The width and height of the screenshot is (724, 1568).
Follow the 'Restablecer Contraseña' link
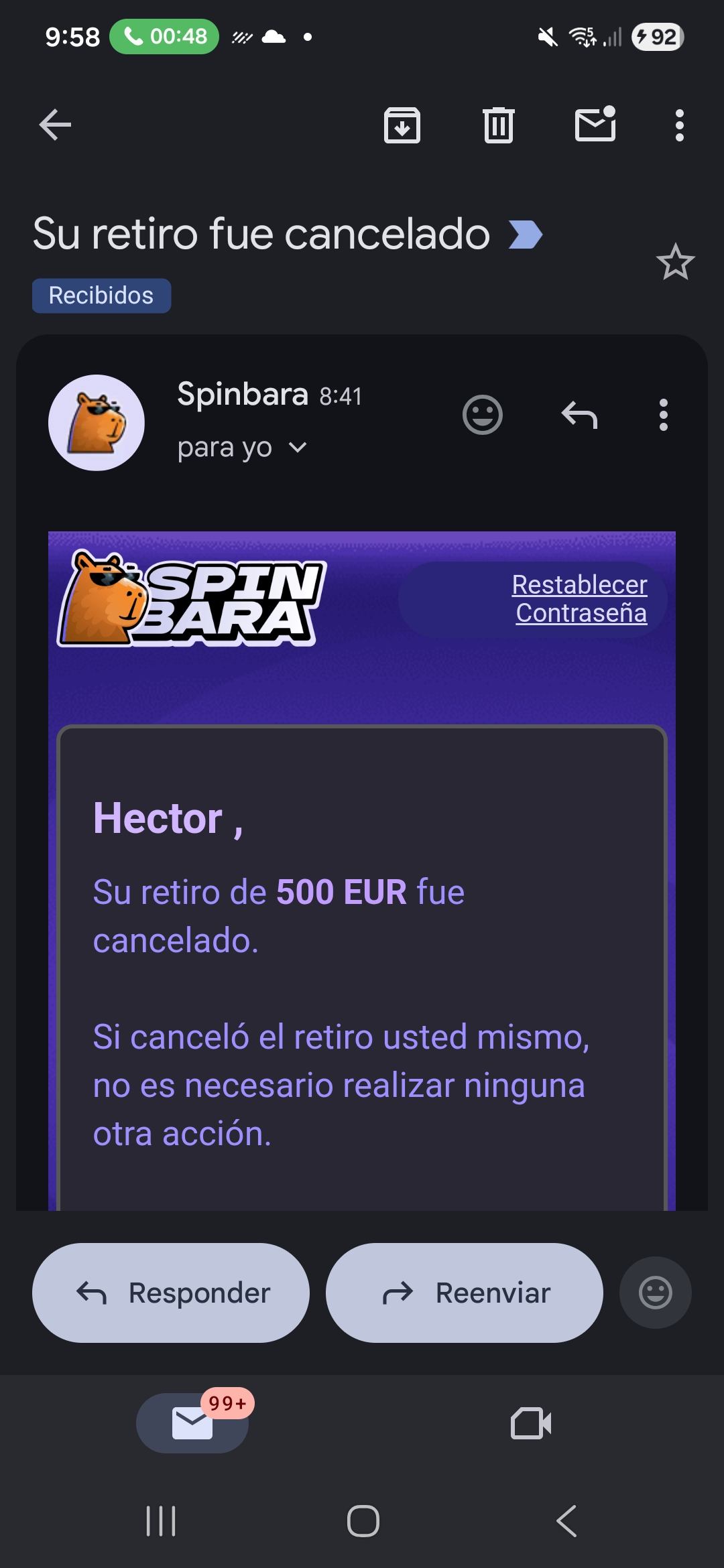(x=580, y=599)
